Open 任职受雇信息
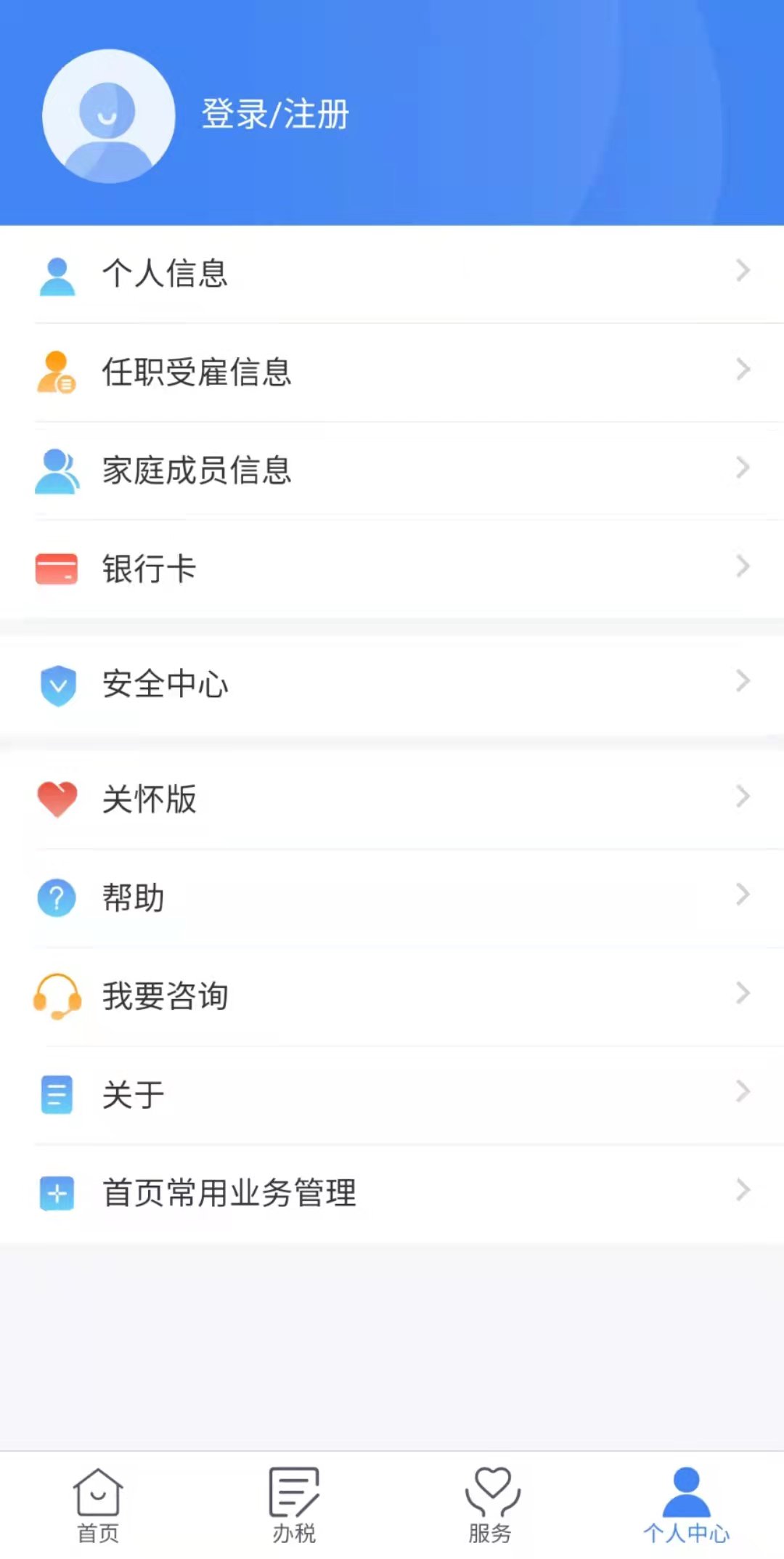The image size is (784, 1559). tap(392, 372)
